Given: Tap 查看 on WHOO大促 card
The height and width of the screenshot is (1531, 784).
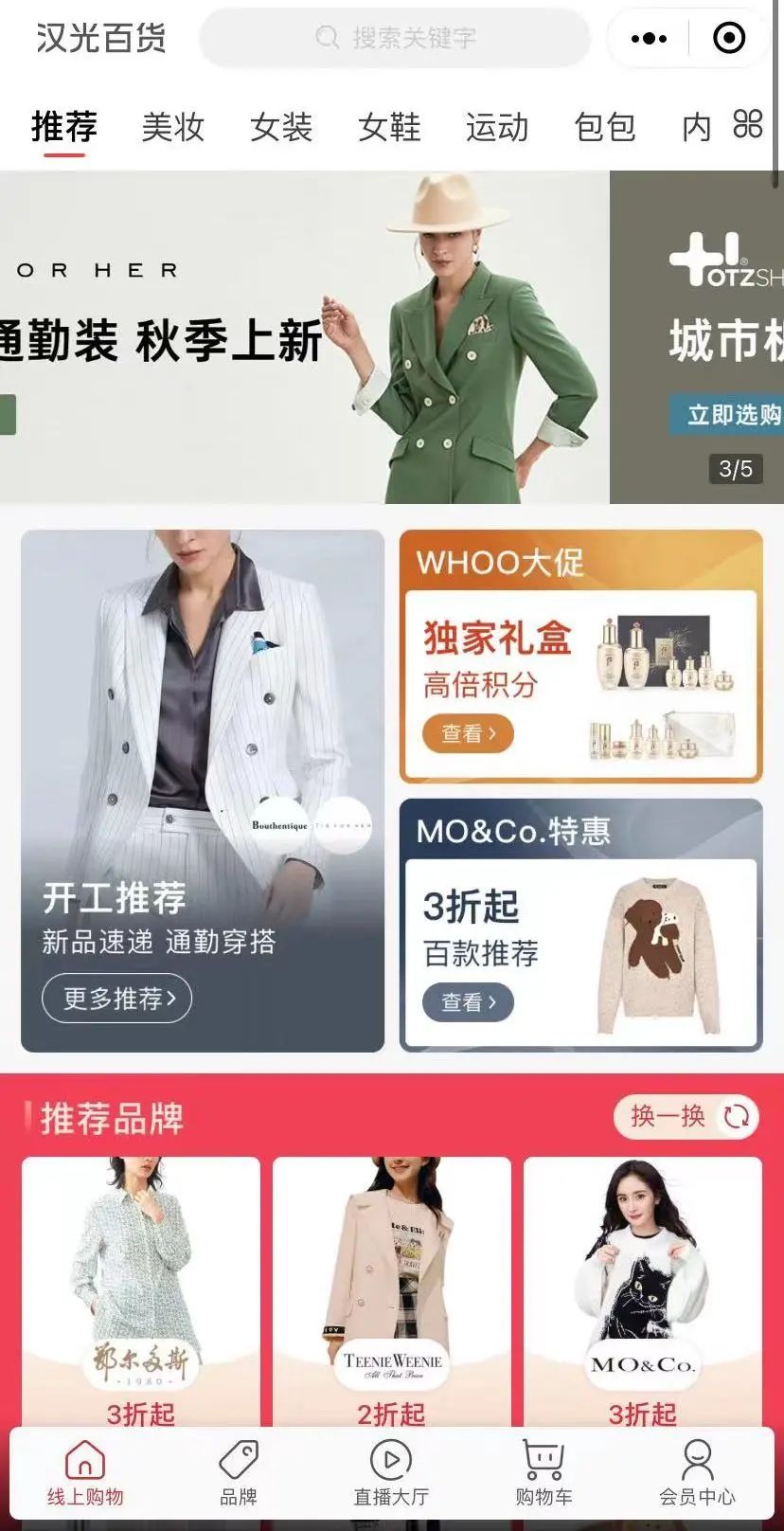Looking at the screenshot, I should [x=468, y=733].
